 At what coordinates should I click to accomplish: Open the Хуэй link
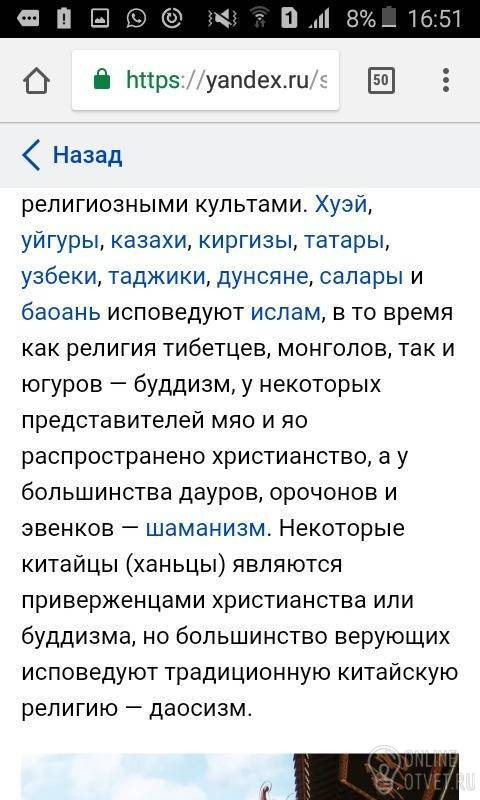pos(341,204)
